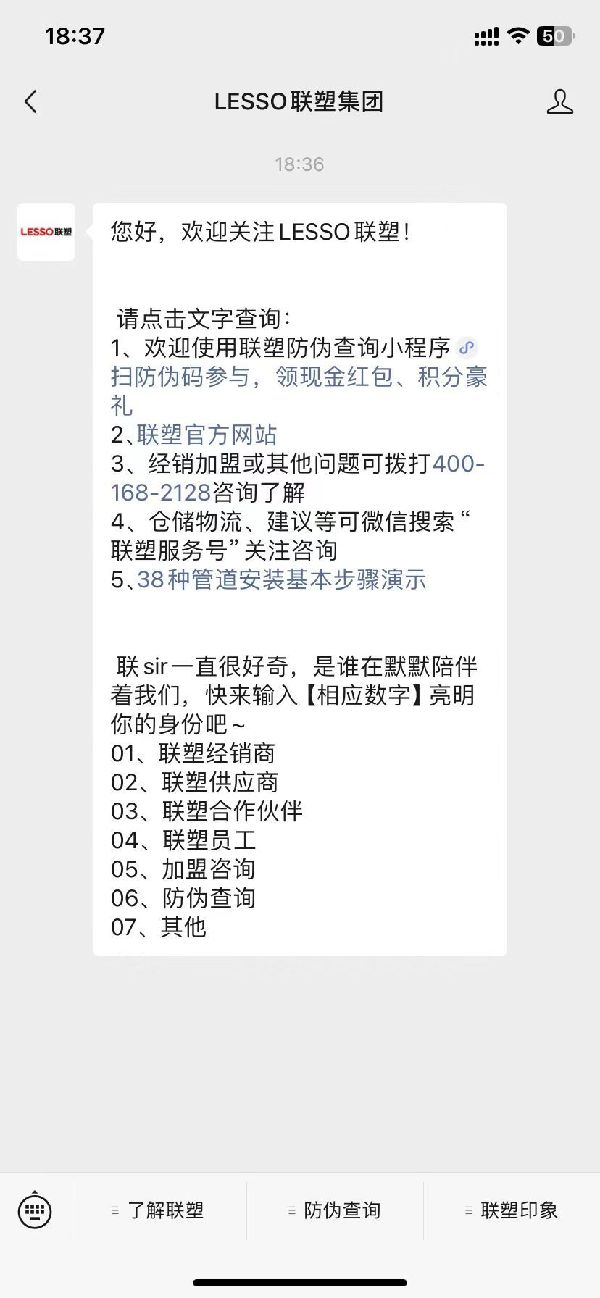Tap the LESSO联塑 avatar beside the message
This screenshot has width=600, height=1298.
tap(46, 232)
